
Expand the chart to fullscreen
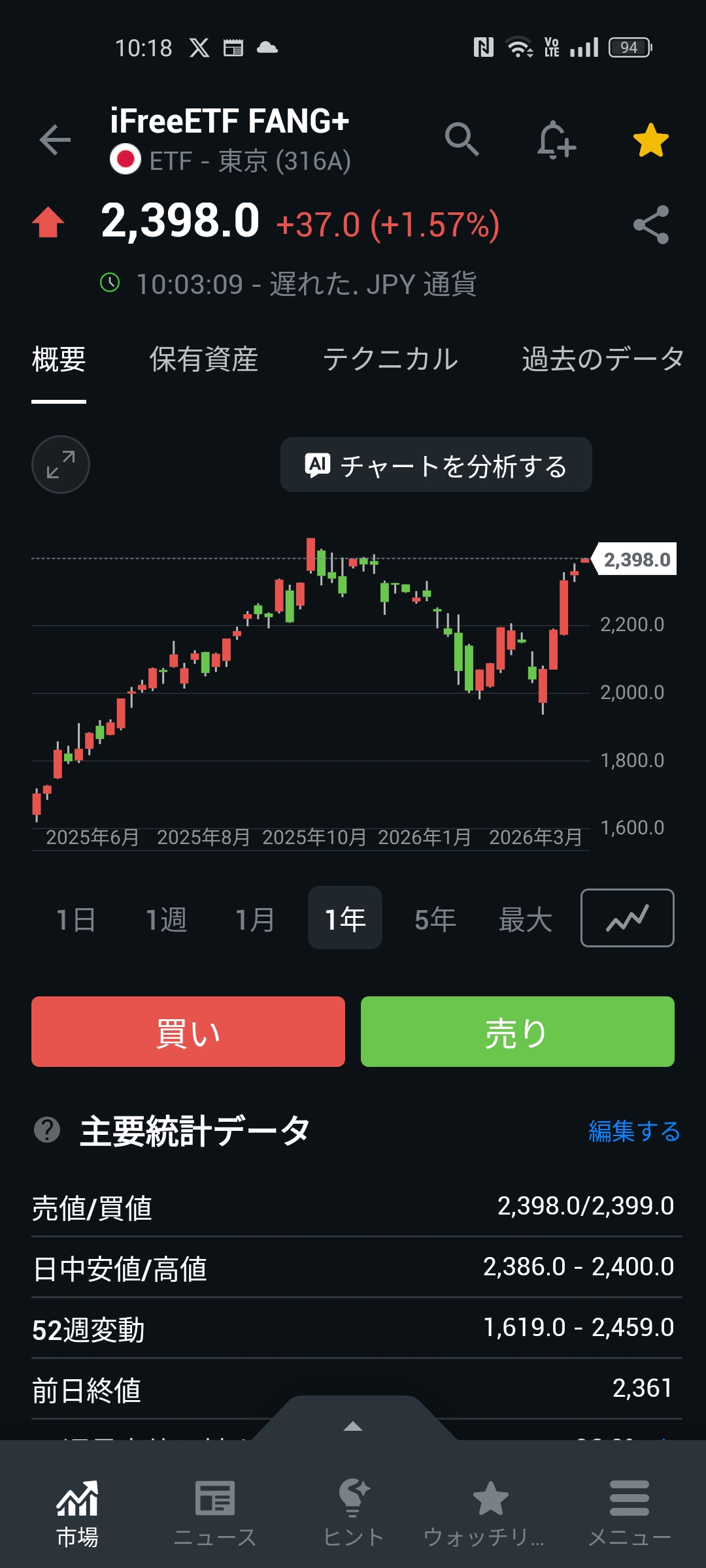pyautogui.click(x=61, y=465)
